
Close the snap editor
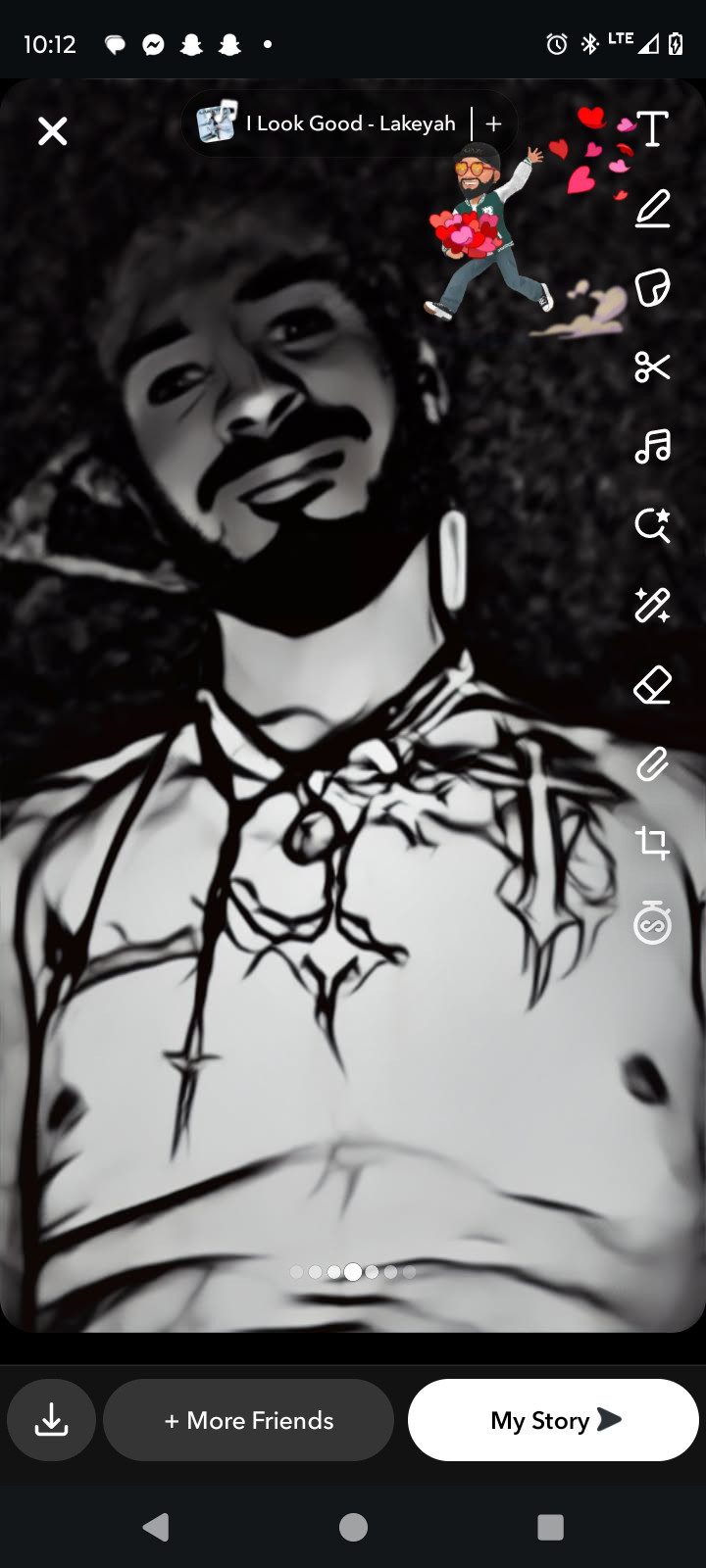pos(53,130)
